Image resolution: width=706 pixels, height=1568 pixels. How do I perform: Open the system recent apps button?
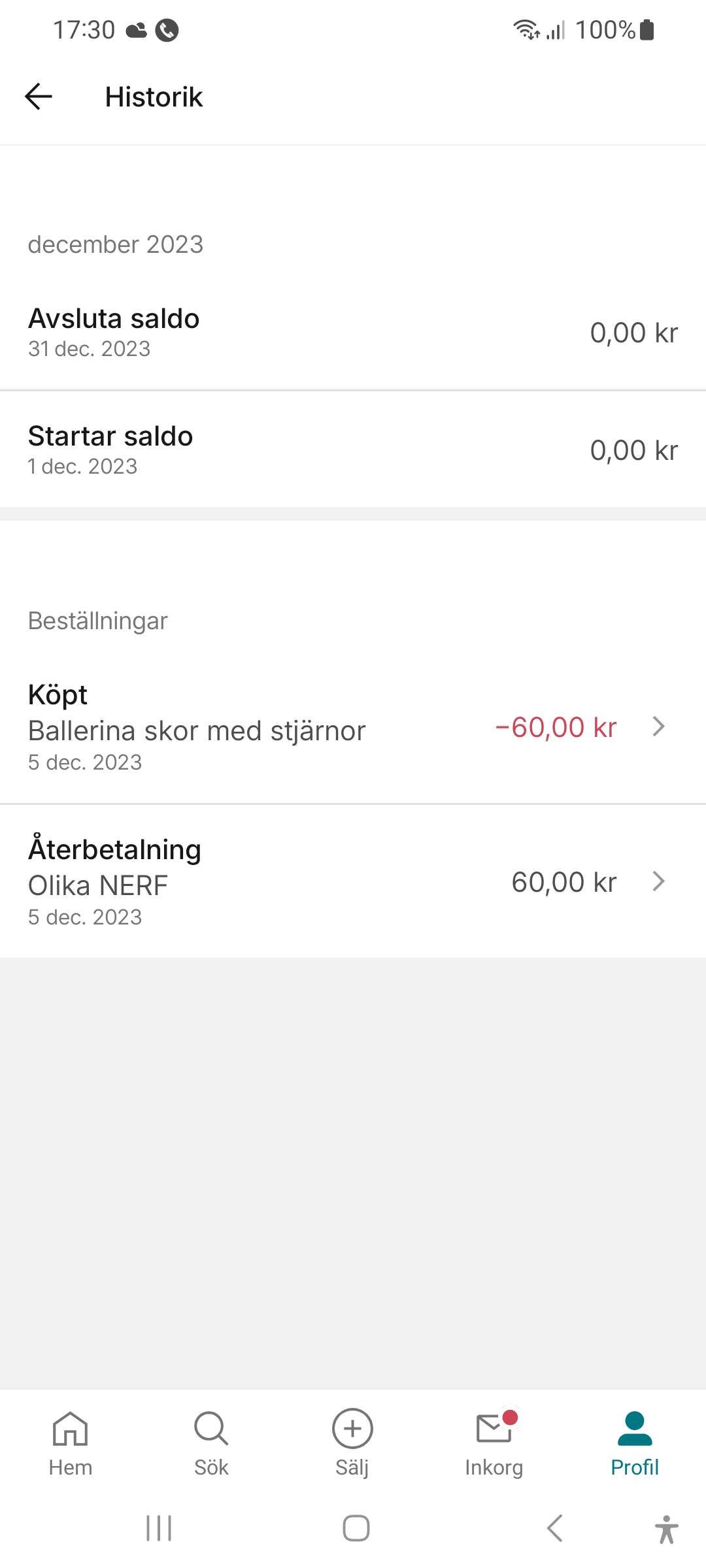(159, 1528)
